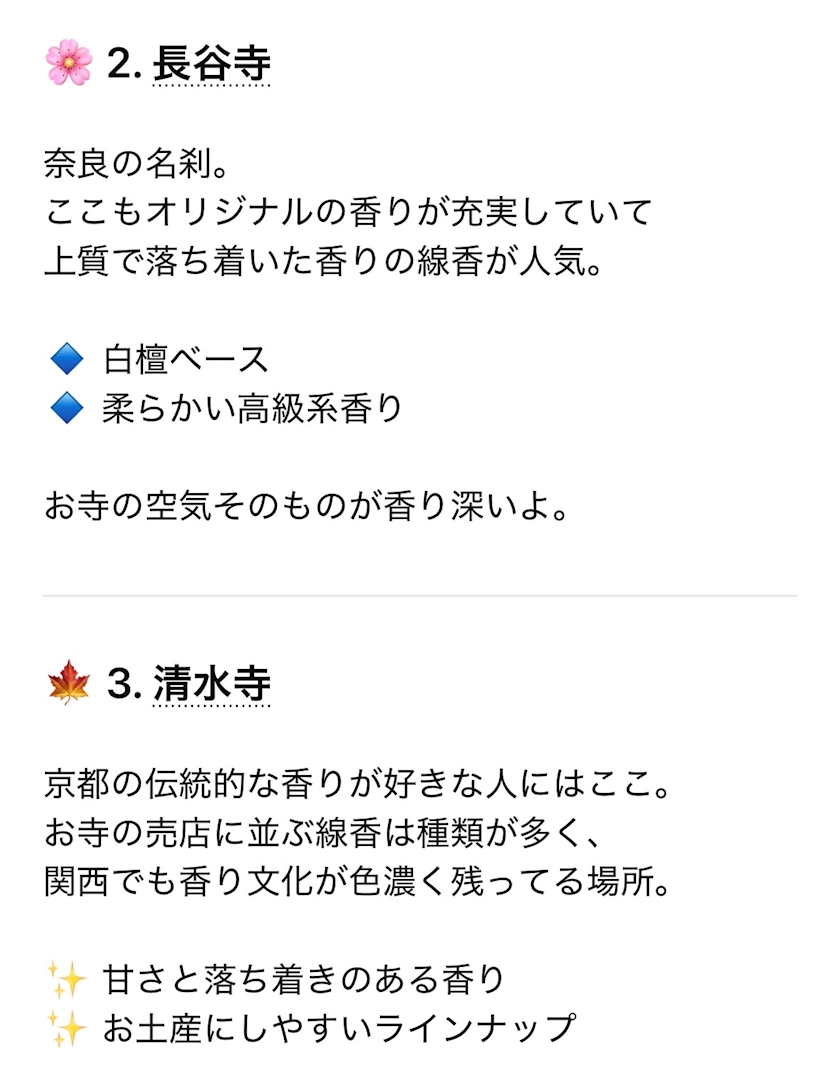Screen dimensions: 840x1089
Task: Open the dotted-underlined 清水寺 link
Action: 211,684
